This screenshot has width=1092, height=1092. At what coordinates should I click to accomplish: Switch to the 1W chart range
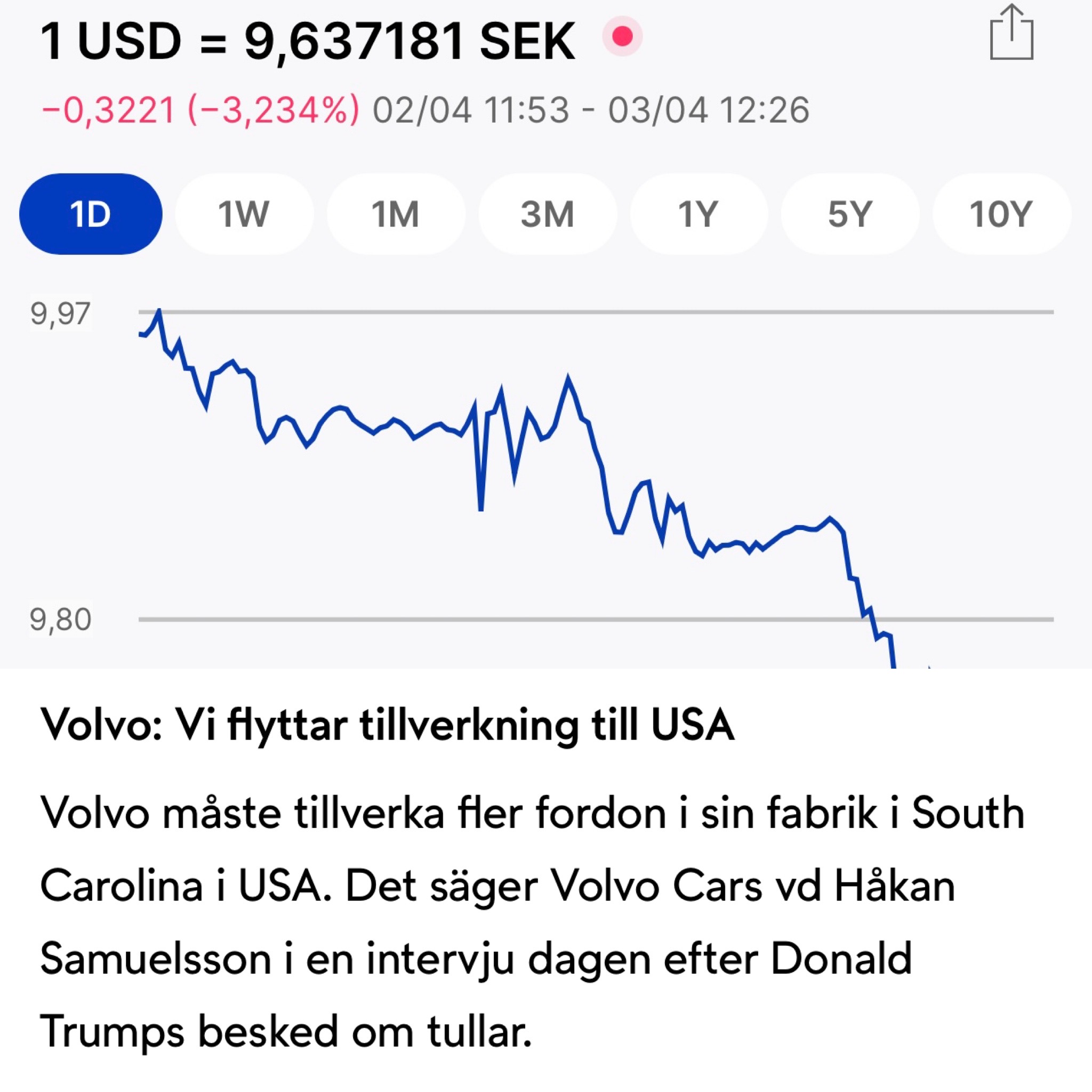click(x=244, y=214)
